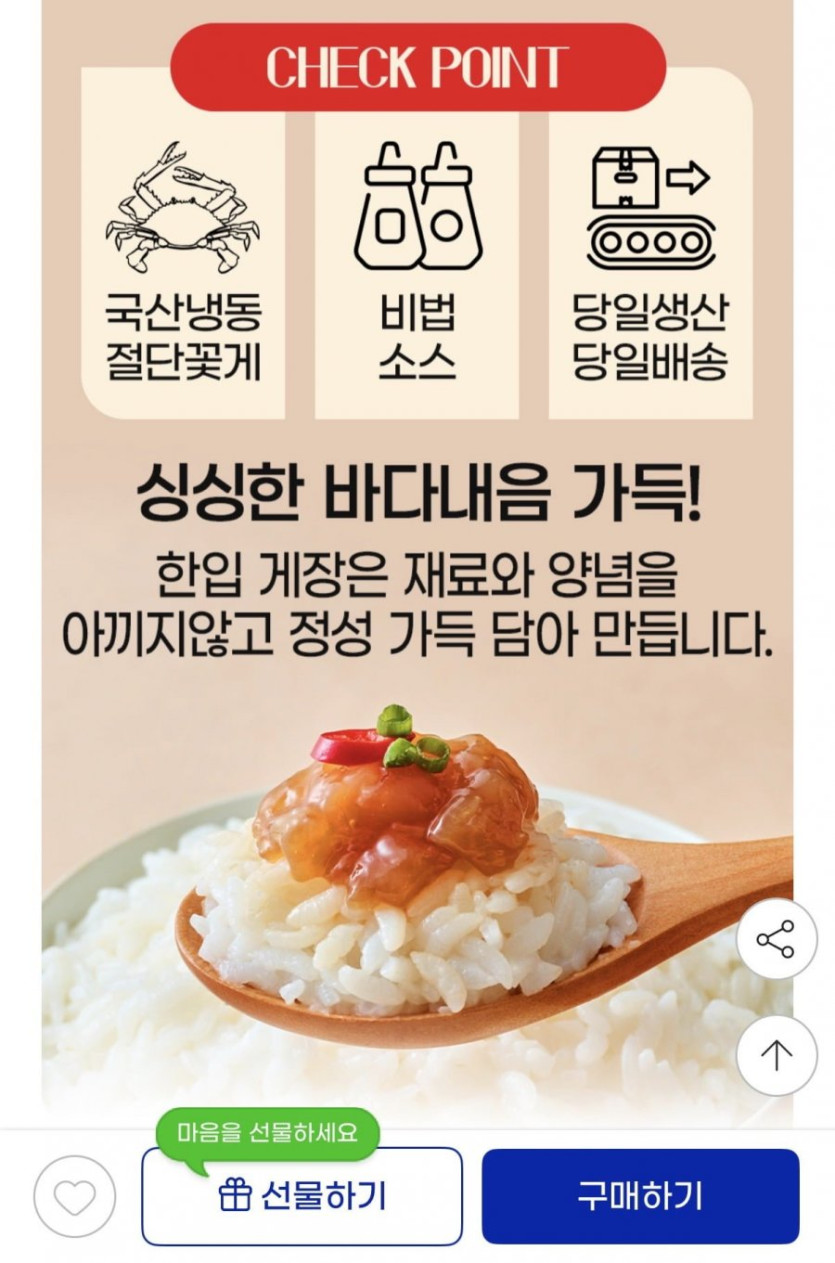Tap the 선물하기 gift button
Screen dimensions: 835x1263
[x=302, y=1196]
